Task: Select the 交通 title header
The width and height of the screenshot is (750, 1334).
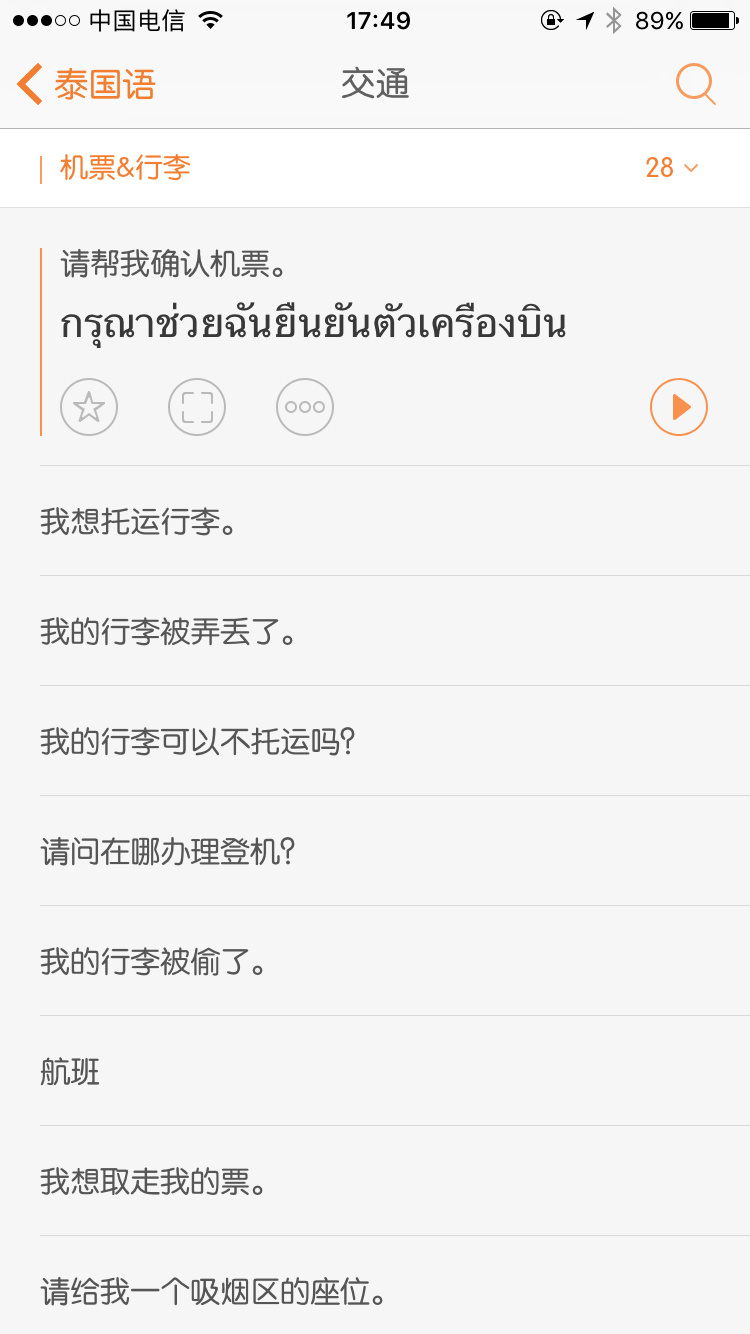Action: coord(375,84)
